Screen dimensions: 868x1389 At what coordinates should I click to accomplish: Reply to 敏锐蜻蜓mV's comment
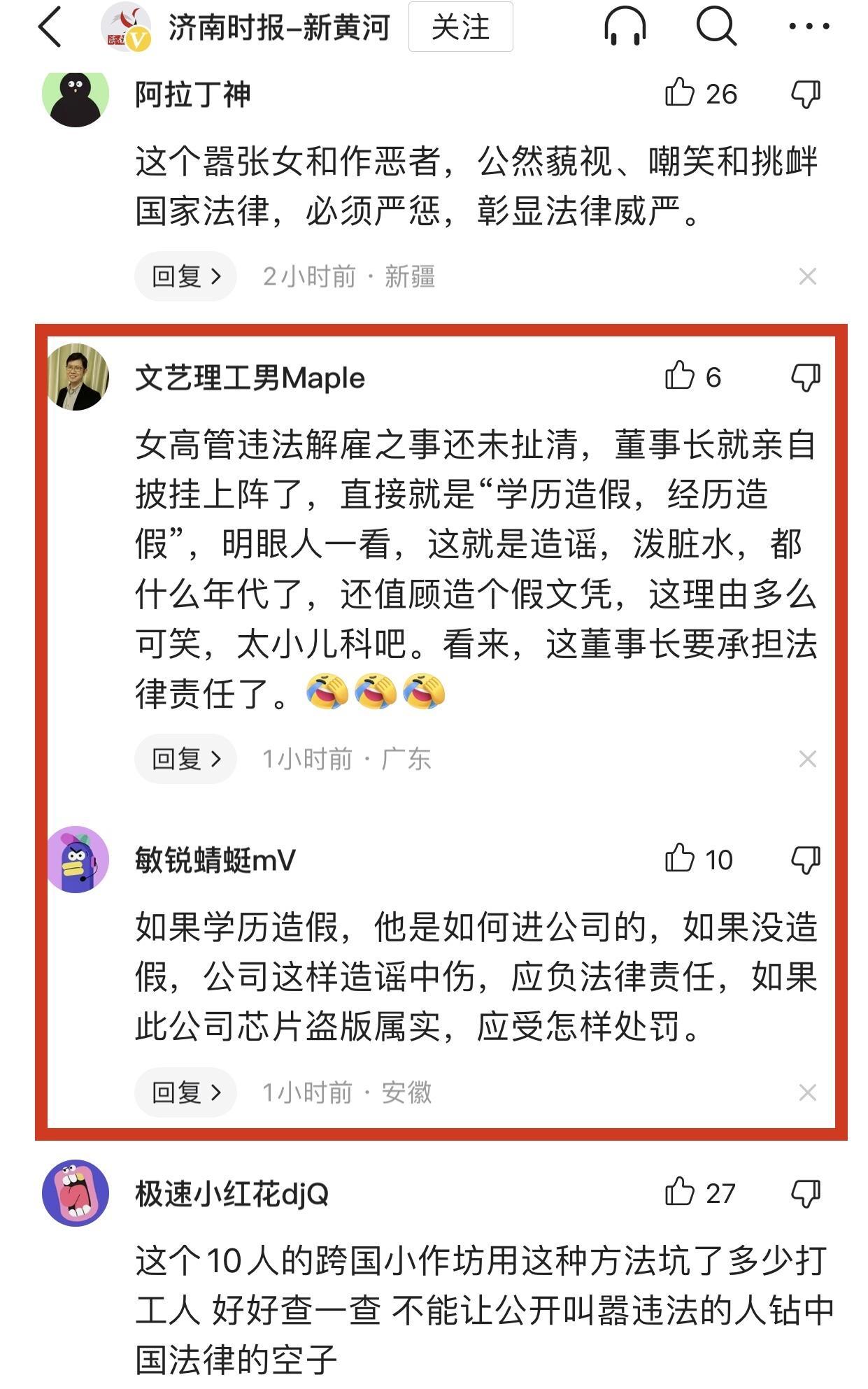(185, 1092)
